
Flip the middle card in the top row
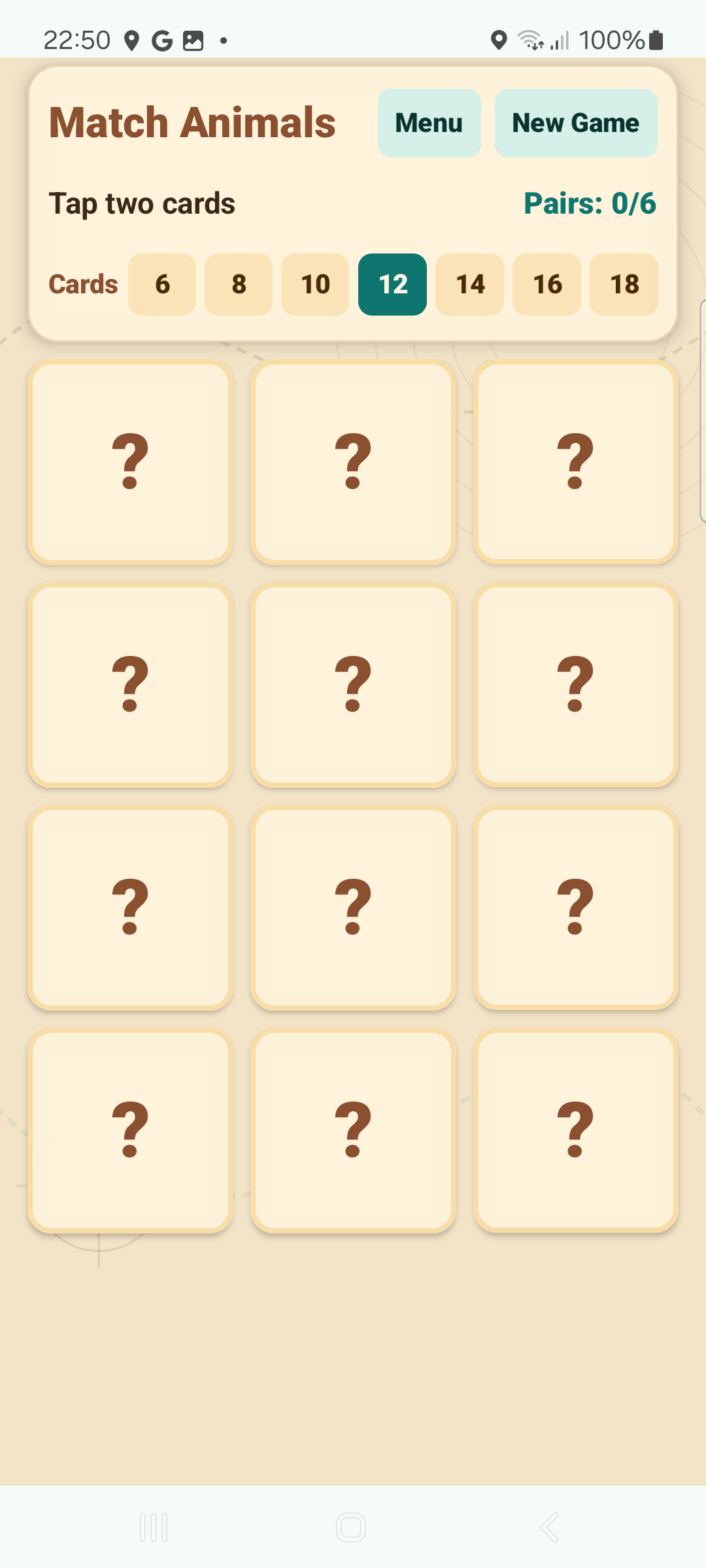pyautogui.click(x=353, y=462)
